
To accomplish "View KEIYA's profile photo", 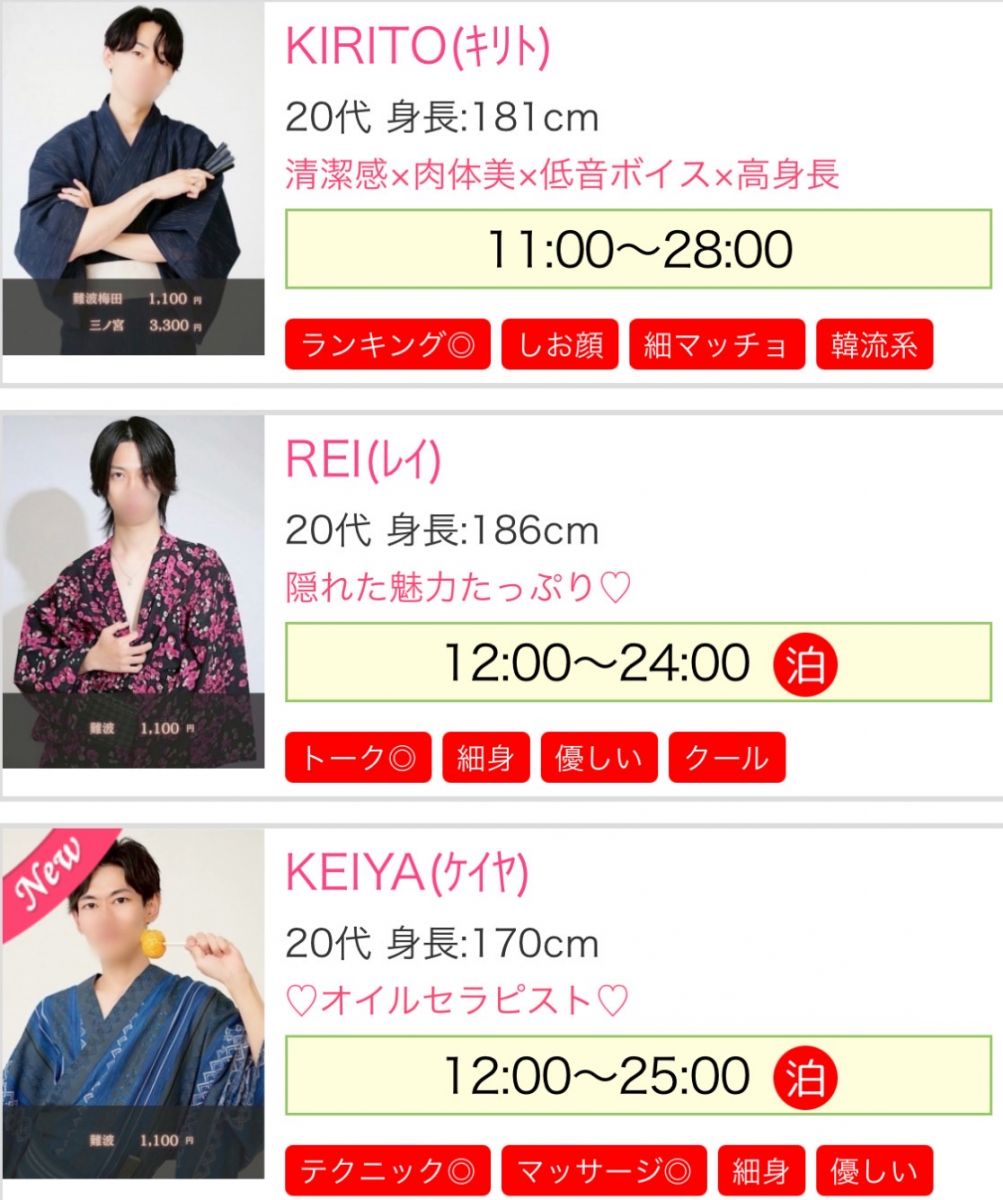I will tap(133, 1004).
